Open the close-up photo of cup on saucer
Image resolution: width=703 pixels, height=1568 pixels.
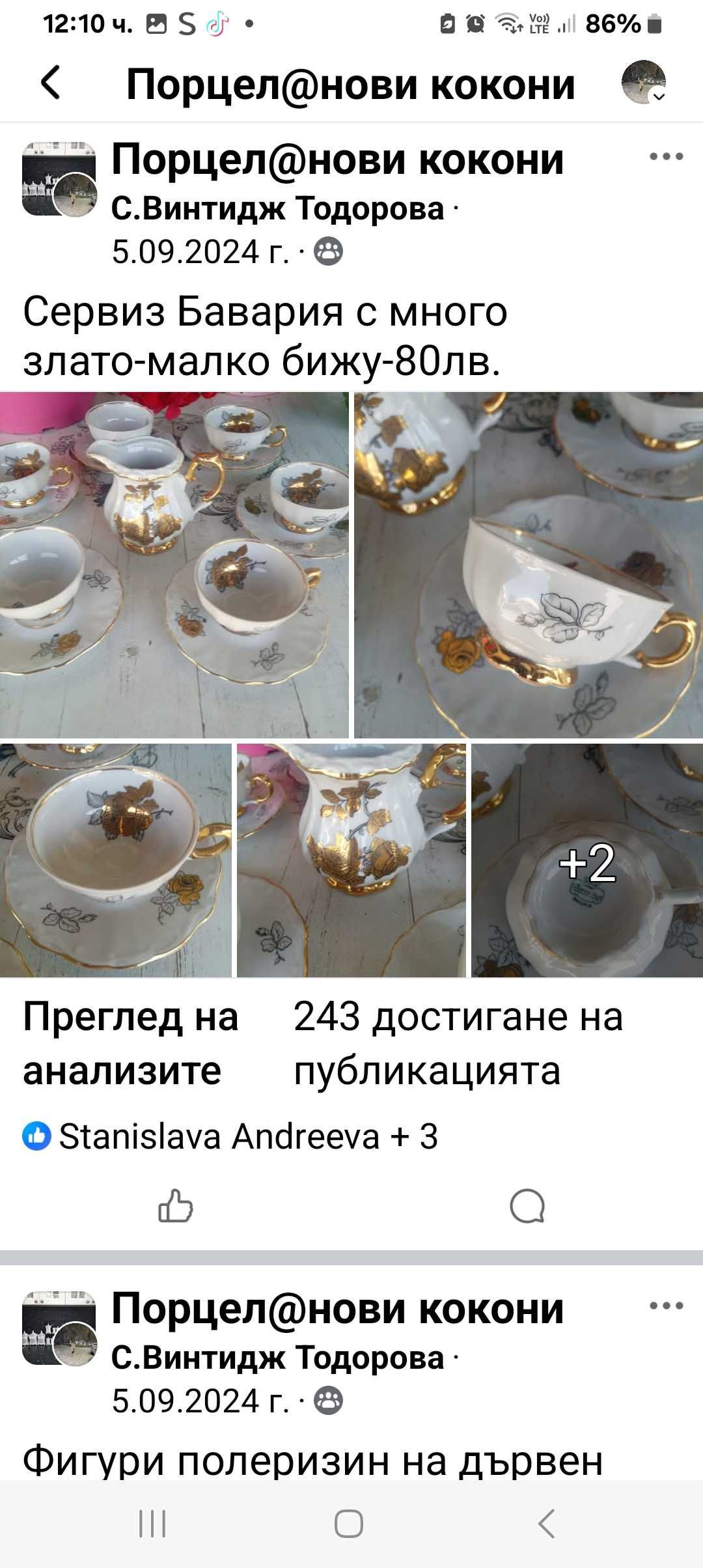[529, 565]
